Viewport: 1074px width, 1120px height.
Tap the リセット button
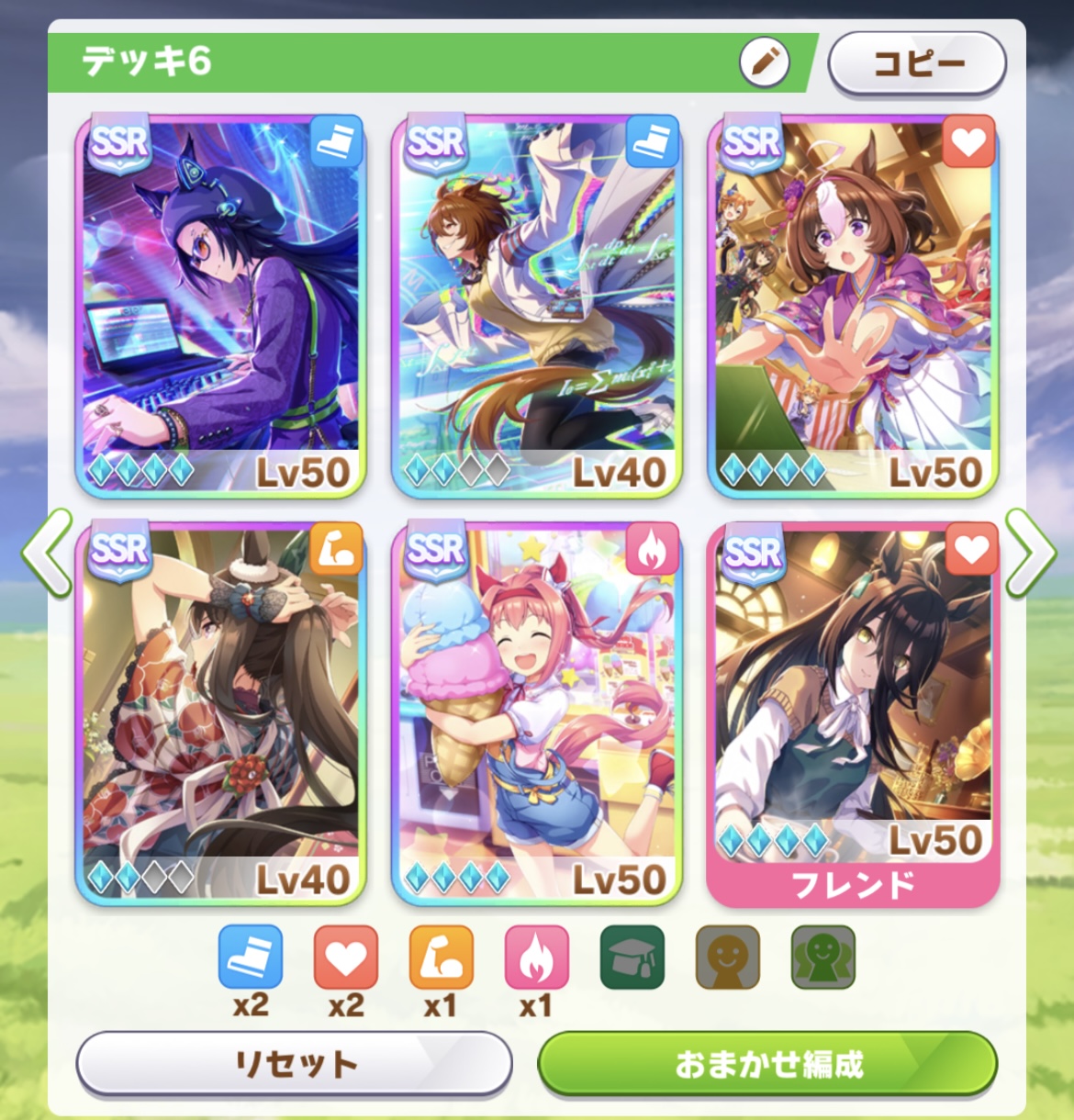pyautogui.click(x=294, y=1064)
